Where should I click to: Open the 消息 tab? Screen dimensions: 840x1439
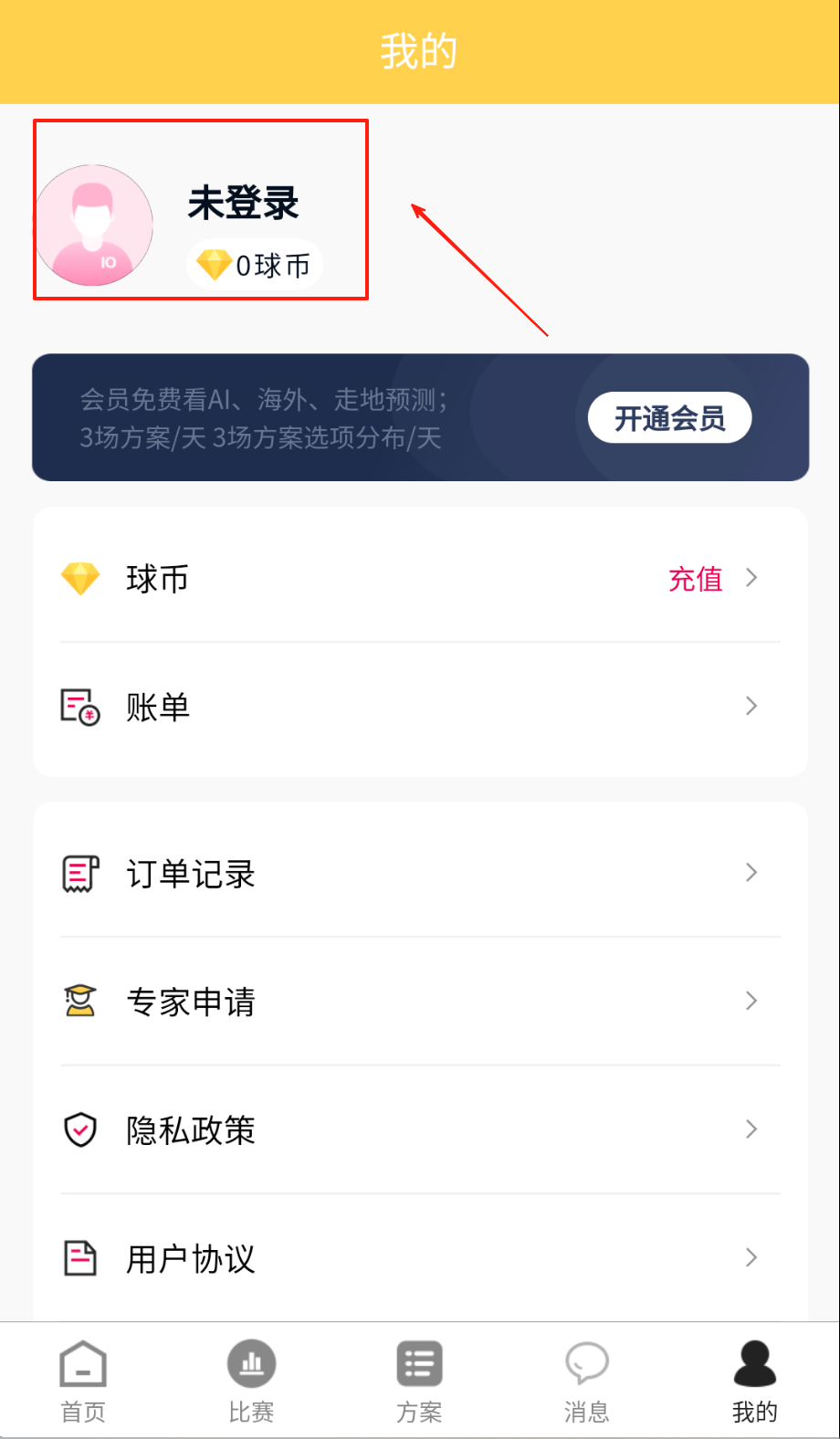(x=587, y=1381)
